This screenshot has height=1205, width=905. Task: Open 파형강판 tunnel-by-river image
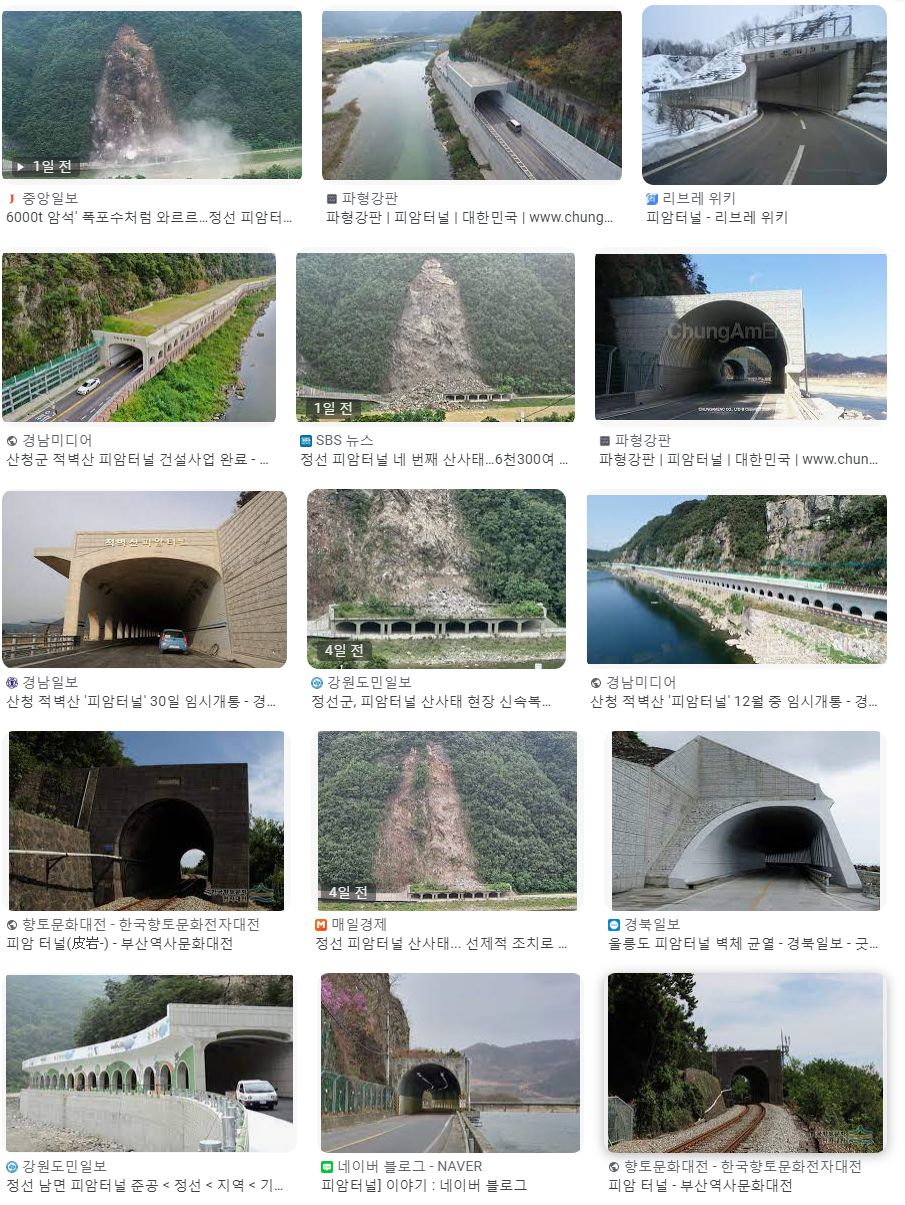(471, 96)
